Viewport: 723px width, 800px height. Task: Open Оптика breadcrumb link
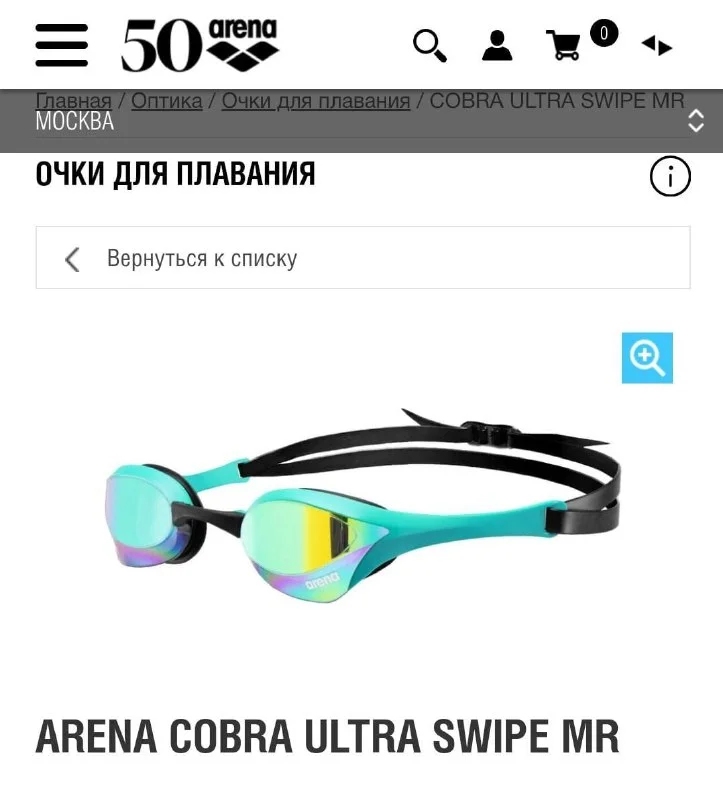point(166,101)
